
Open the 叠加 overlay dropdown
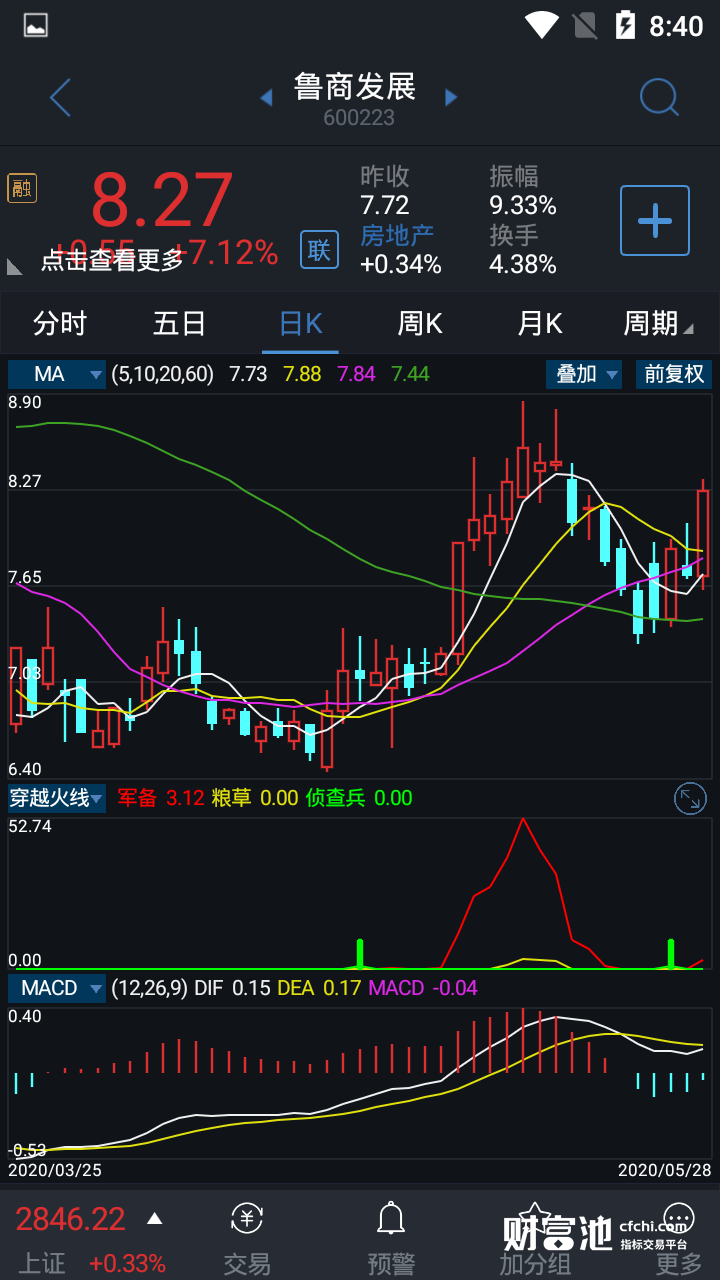click(x=584, y=375)
